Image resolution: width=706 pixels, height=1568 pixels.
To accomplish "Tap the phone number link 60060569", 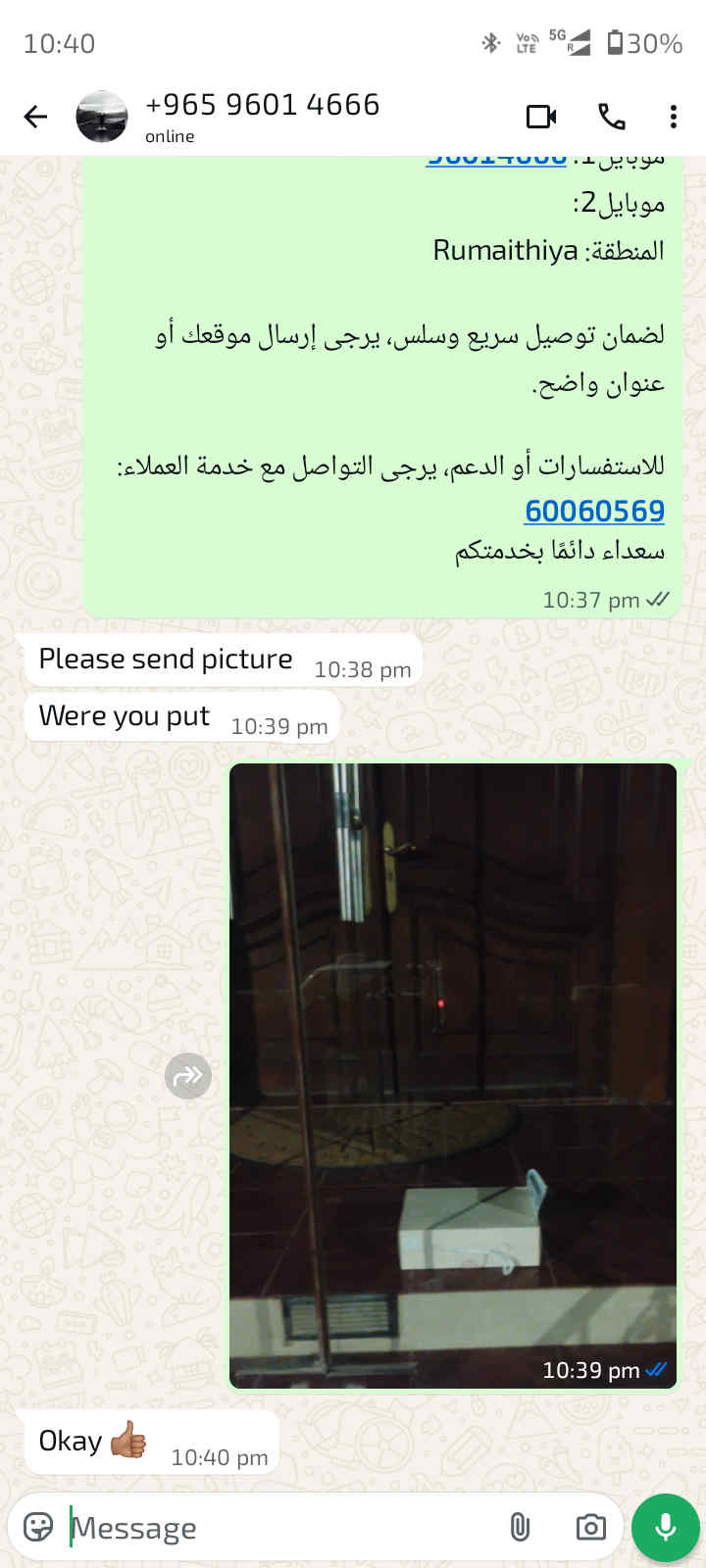I will click(594, 511).
